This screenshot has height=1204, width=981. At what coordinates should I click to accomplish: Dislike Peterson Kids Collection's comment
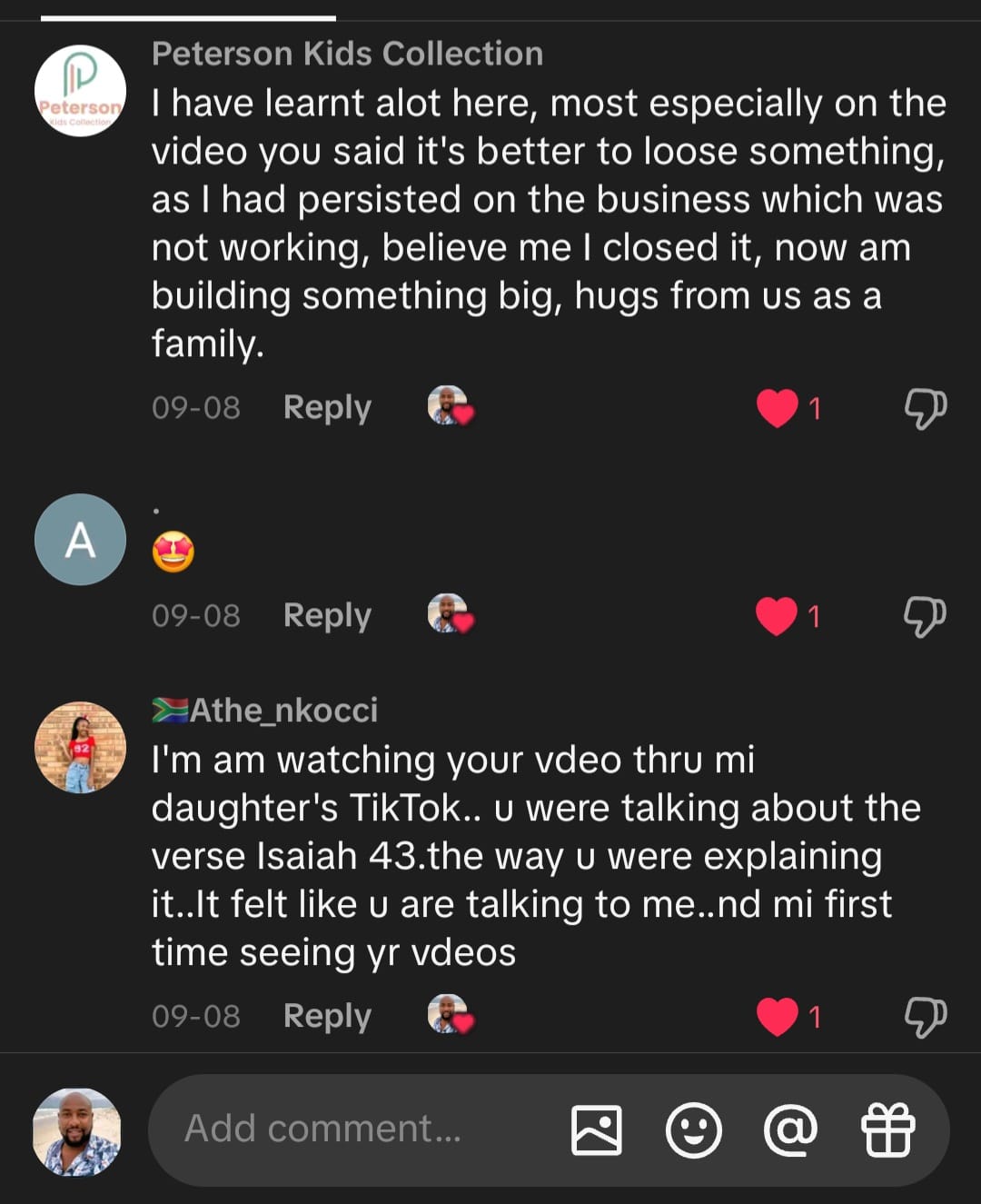pos(925,408)
